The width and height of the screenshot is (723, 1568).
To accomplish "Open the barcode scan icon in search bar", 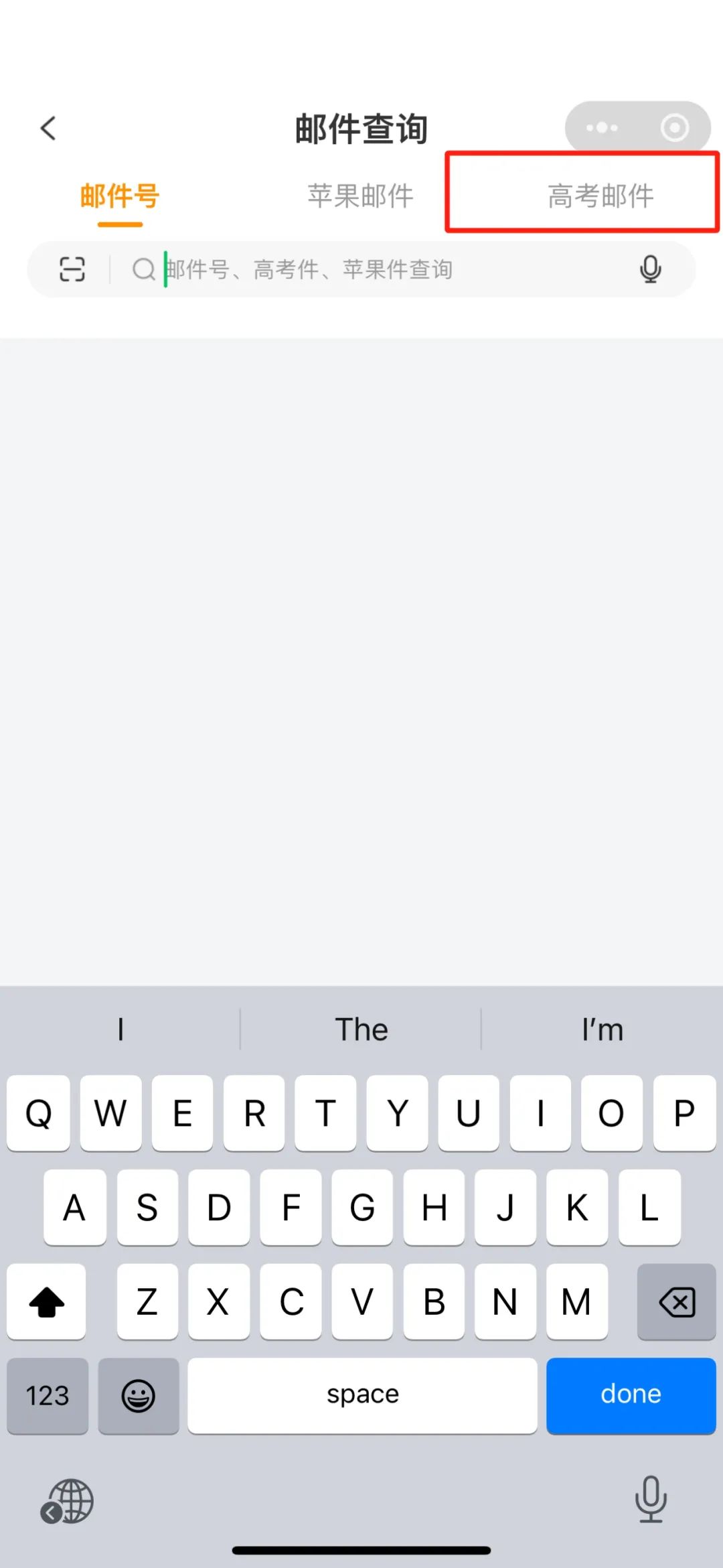I will click(72, 269).
